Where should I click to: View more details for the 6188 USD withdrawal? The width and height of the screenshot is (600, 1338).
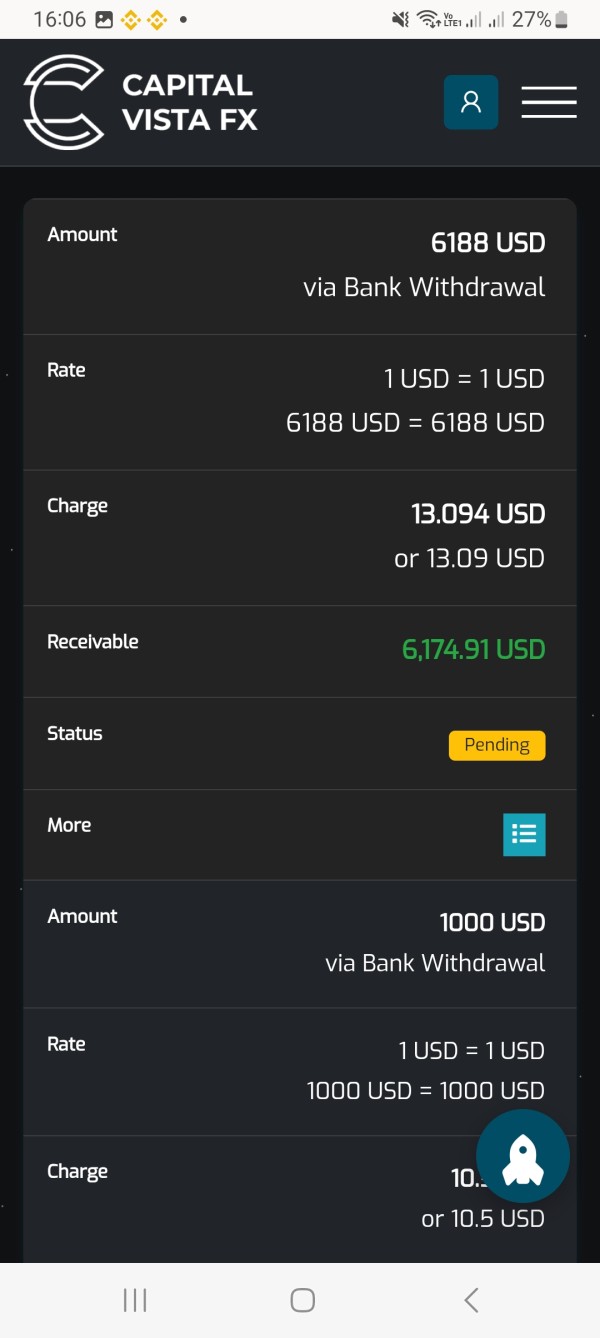pos(524,835)
